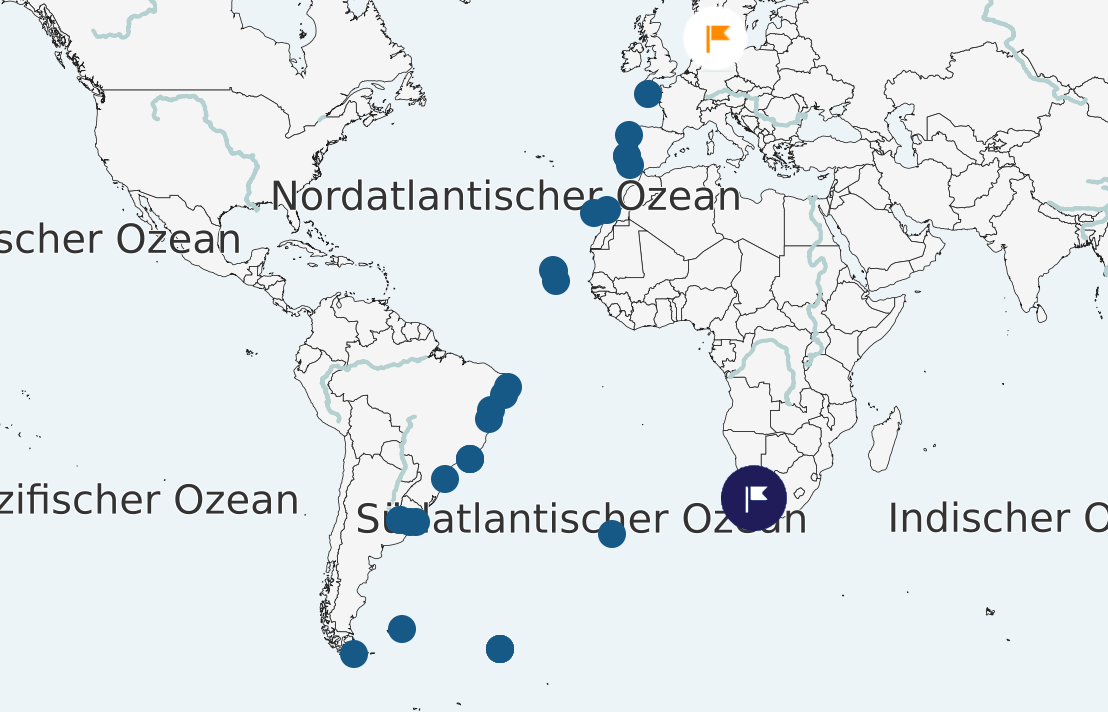The width and height of the screenshot is (1108, 712).
Task: Tap the waypoint at South America's southern tip
Action: tap(354, 654)
